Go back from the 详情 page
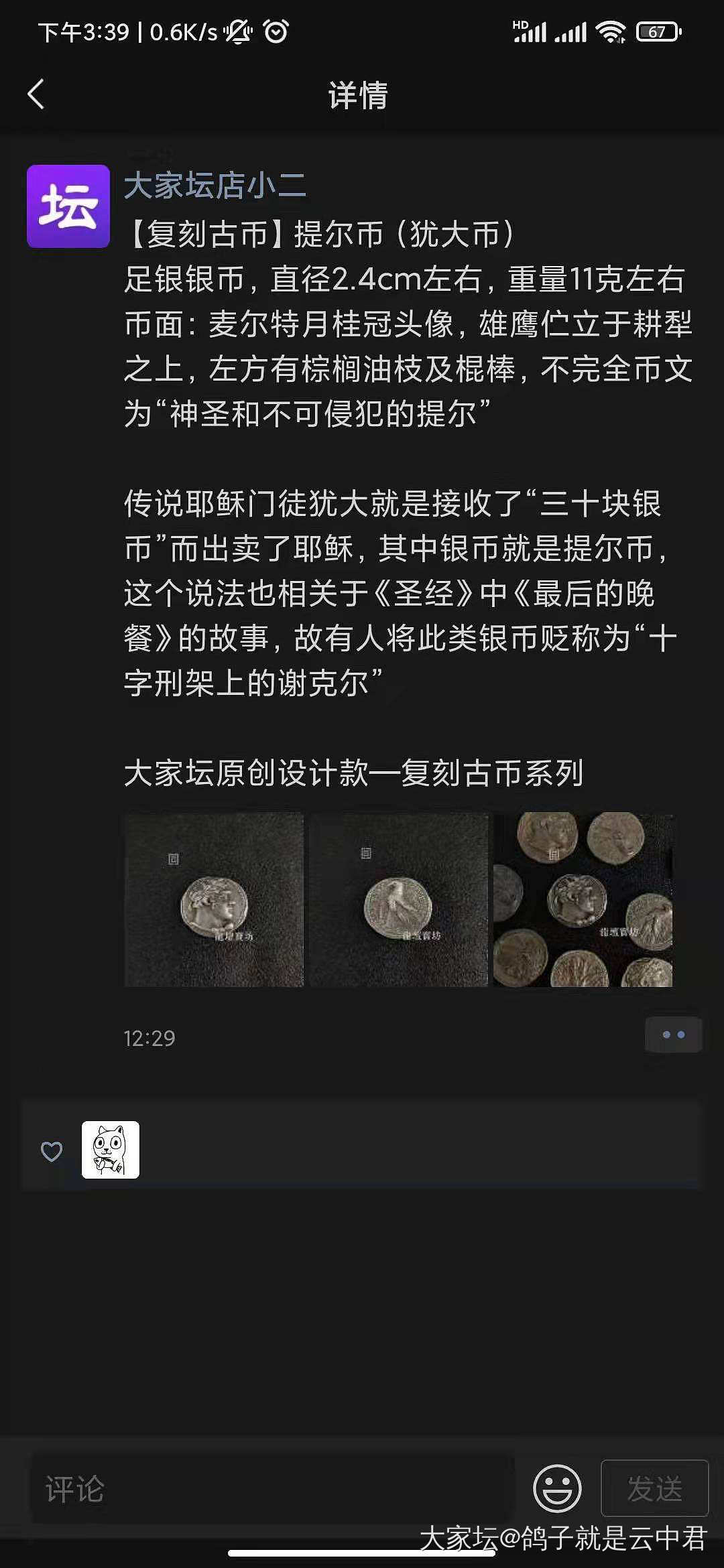The width and height of the screenshot is (724, 1568). coord(36,94)
